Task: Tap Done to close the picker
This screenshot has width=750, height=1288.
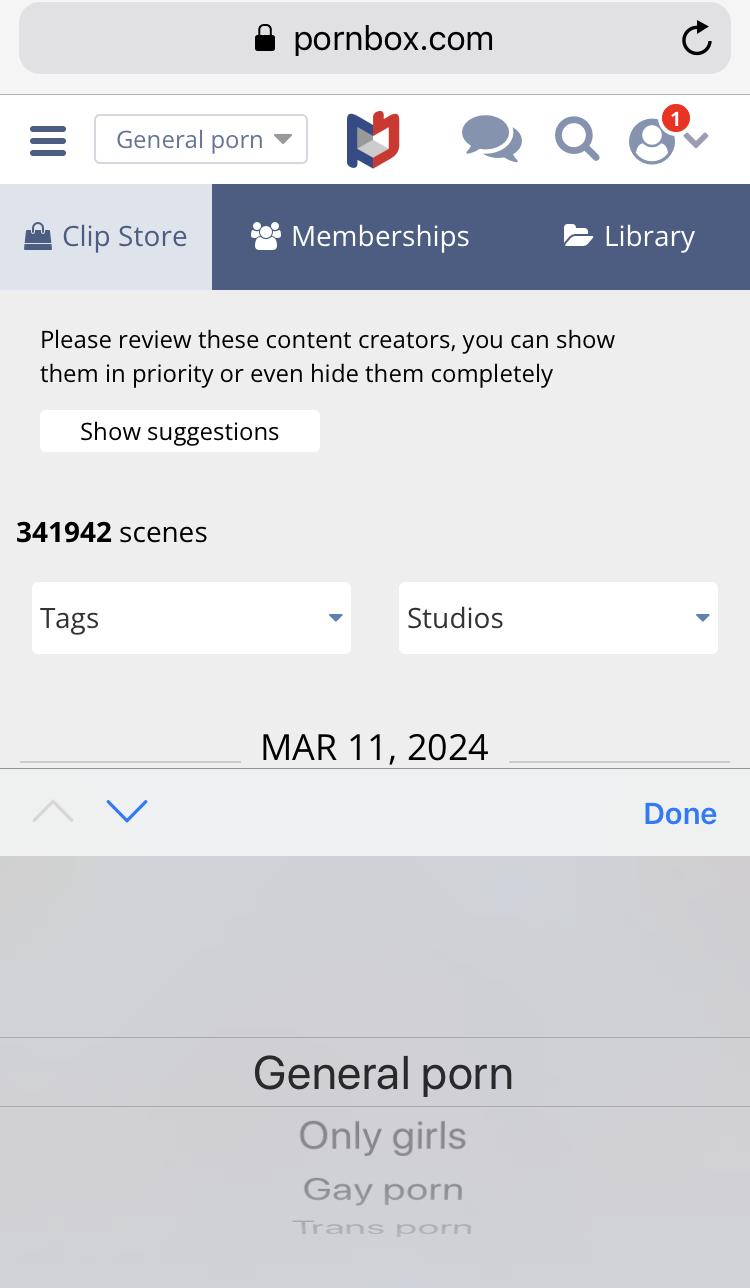Action: [680, 813]
